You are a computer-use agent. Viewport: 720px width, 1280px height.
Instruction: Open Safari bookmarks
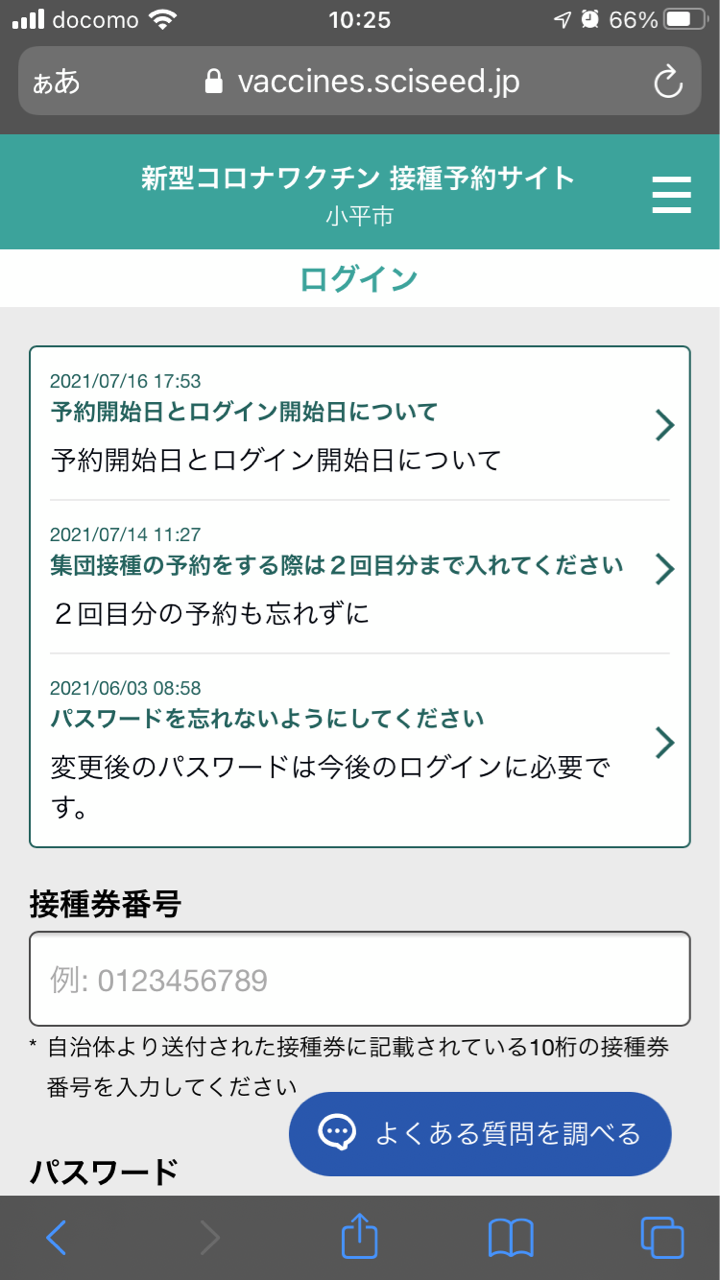511,1238
